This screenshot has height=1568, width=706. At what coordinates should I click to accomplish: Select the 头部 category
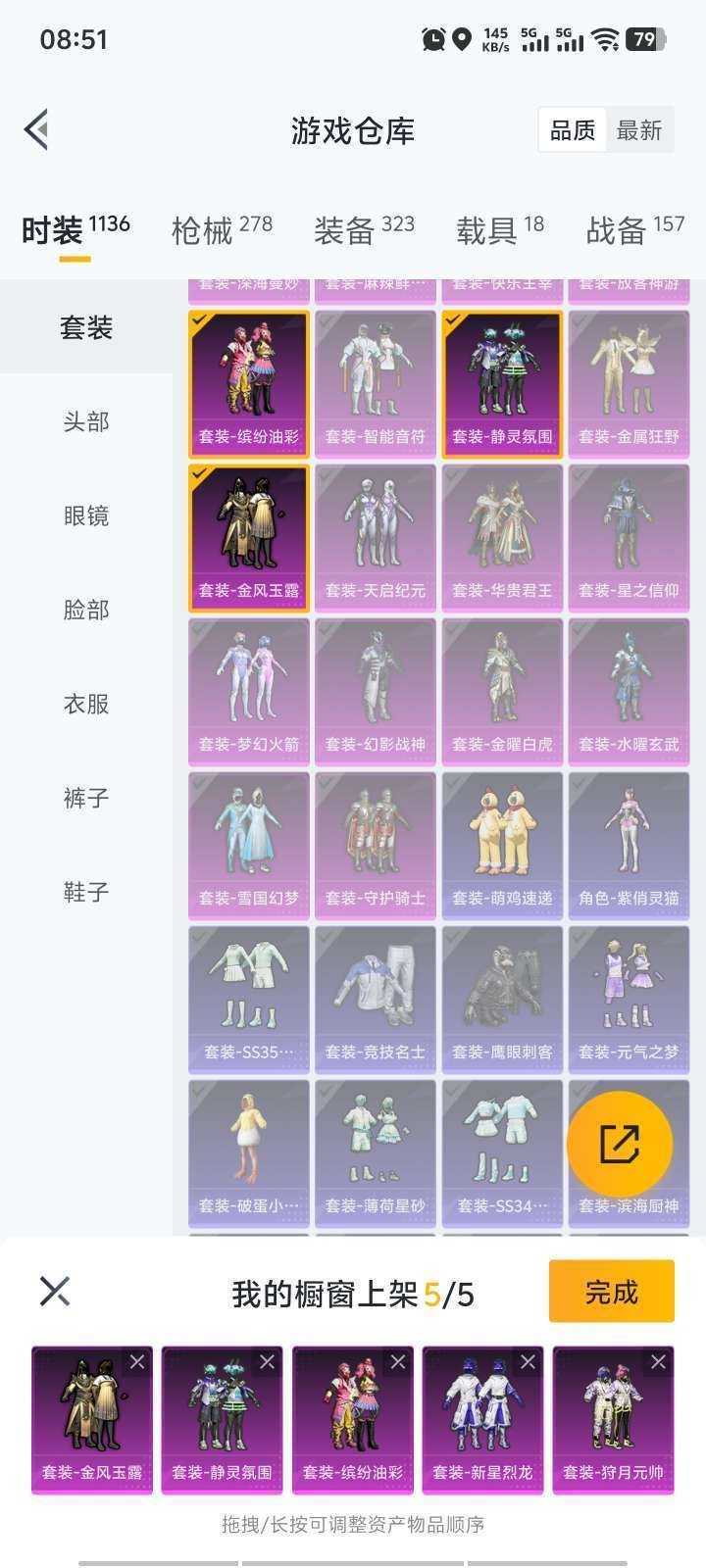coord(86,421)
